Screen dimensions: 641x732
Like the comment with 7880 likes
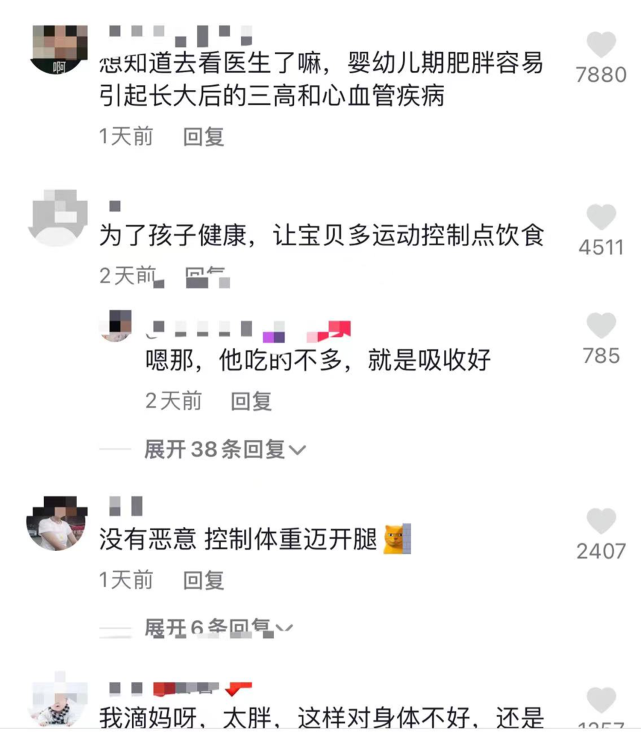[601, 45]
